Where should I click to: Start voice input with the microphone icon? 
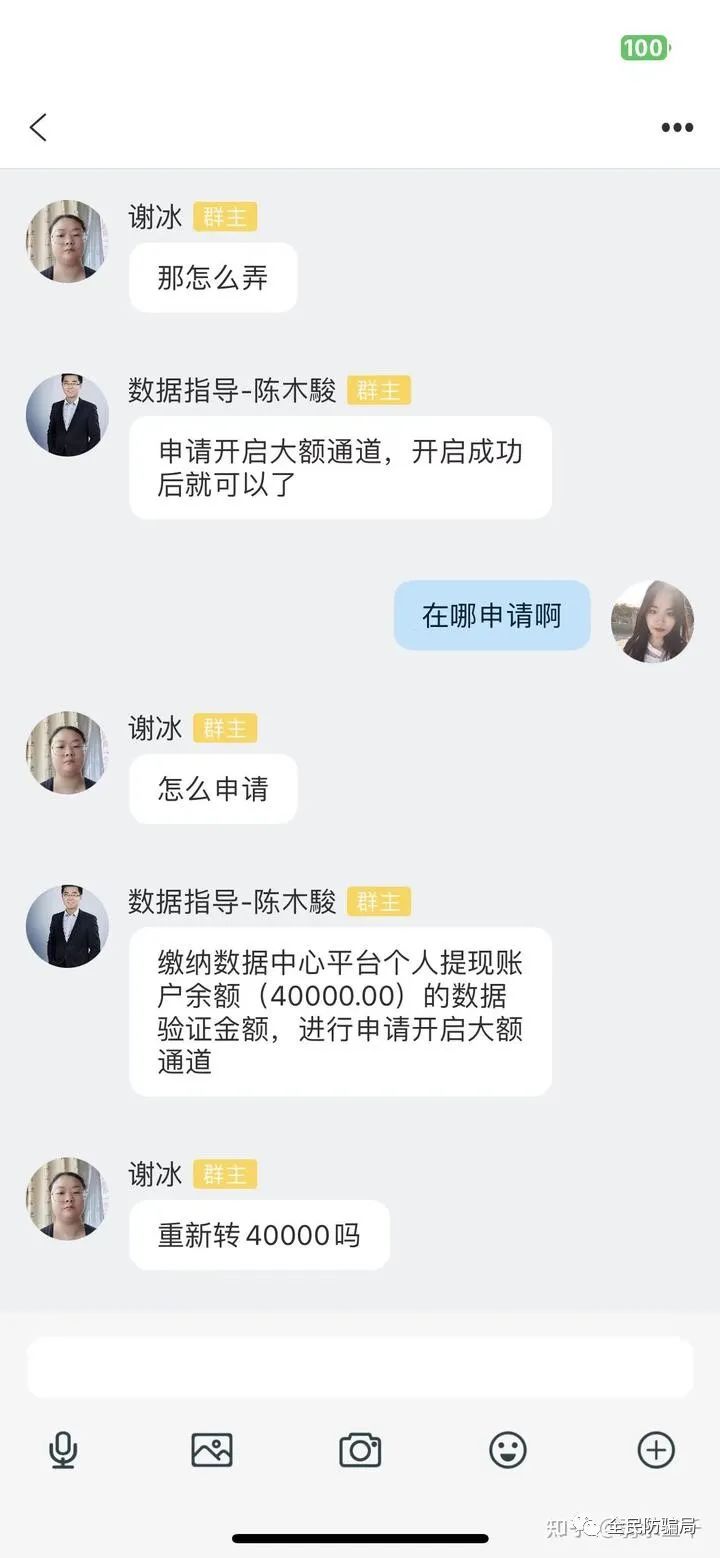point(64,1450)
